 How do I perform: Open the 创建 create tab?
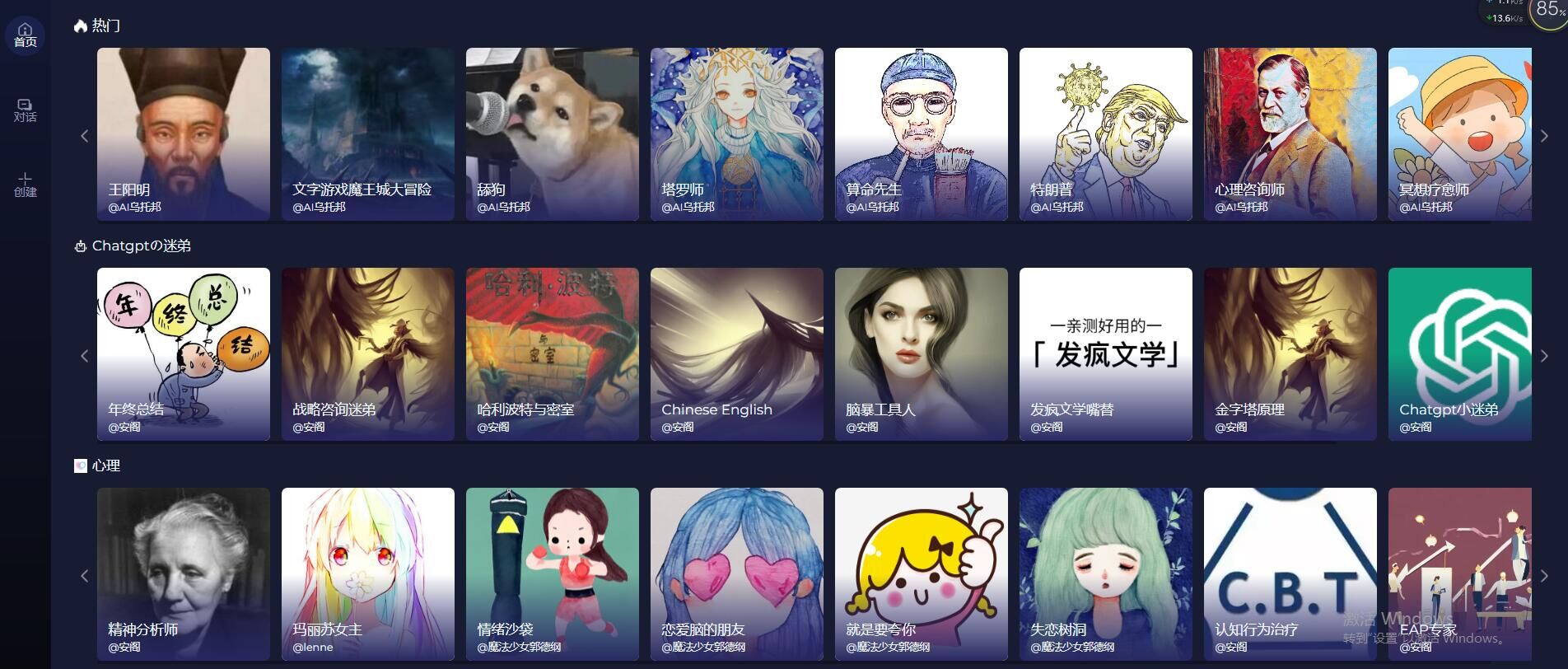25,185
